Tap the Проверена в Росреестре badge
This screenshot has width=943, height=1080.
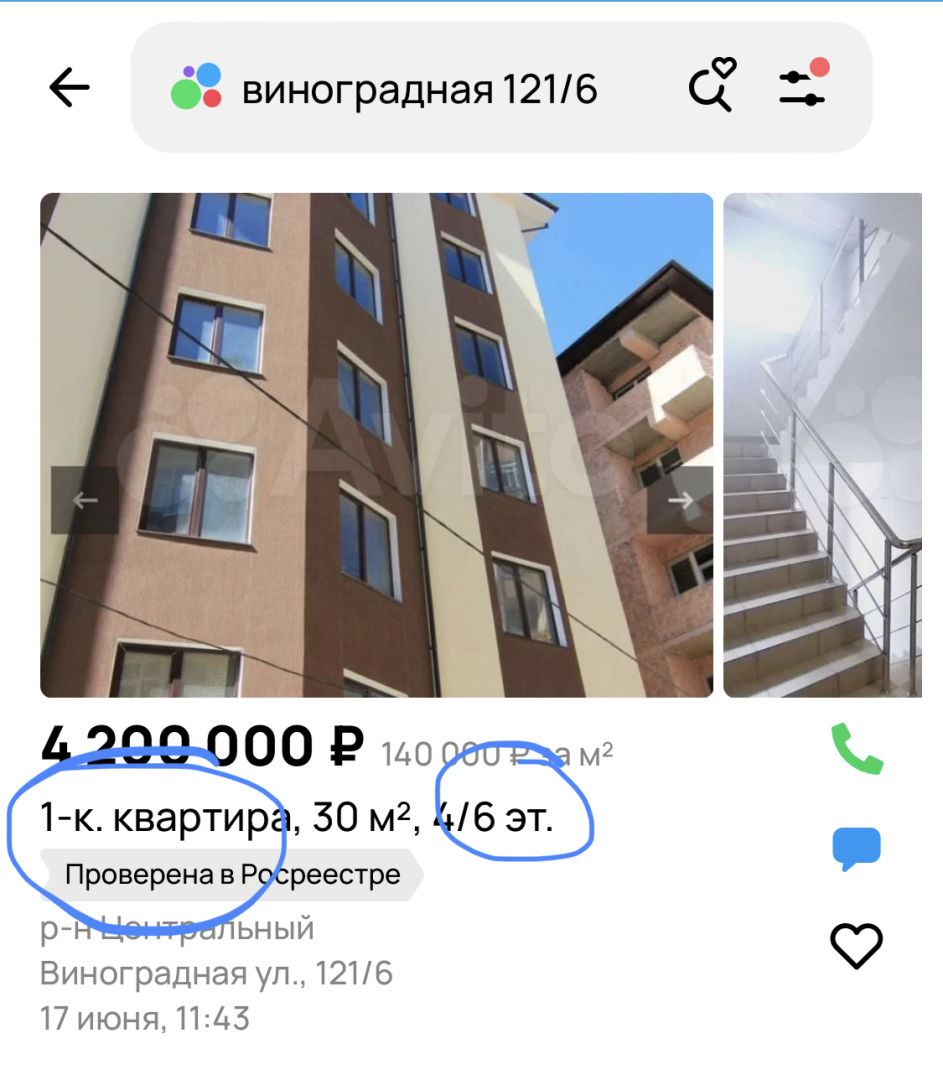tap(232, 875)
